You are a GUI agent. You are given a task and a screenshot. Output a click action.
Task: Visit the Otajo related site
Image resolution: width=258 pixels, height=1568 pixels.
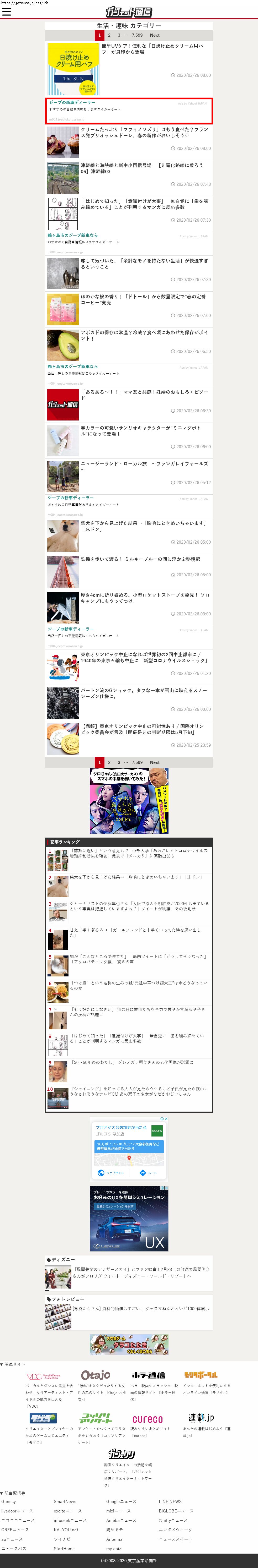click(96, 1374)
